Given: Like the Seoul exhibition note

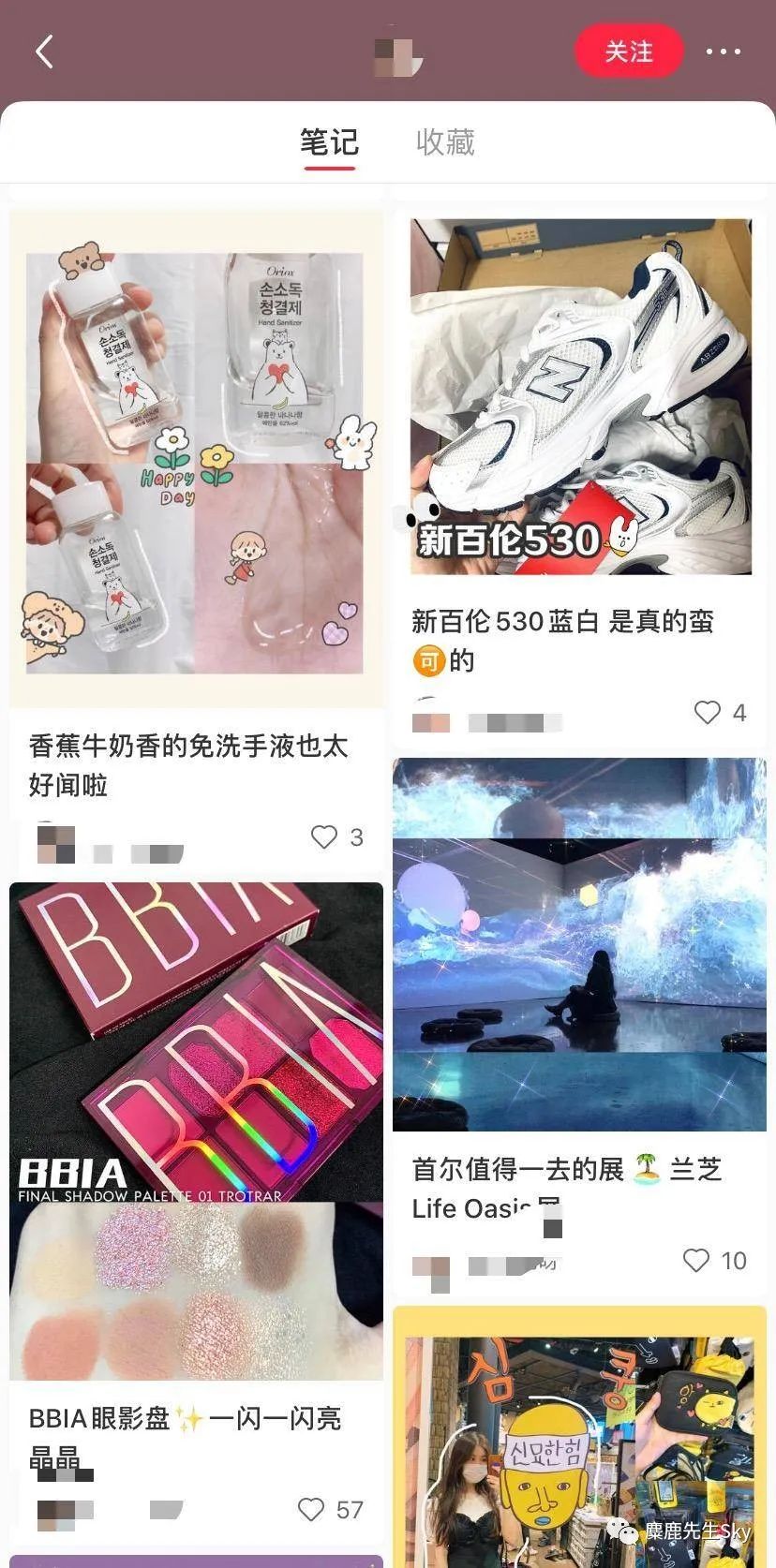Looking at the screenshot, I should tap(696, 1261).
